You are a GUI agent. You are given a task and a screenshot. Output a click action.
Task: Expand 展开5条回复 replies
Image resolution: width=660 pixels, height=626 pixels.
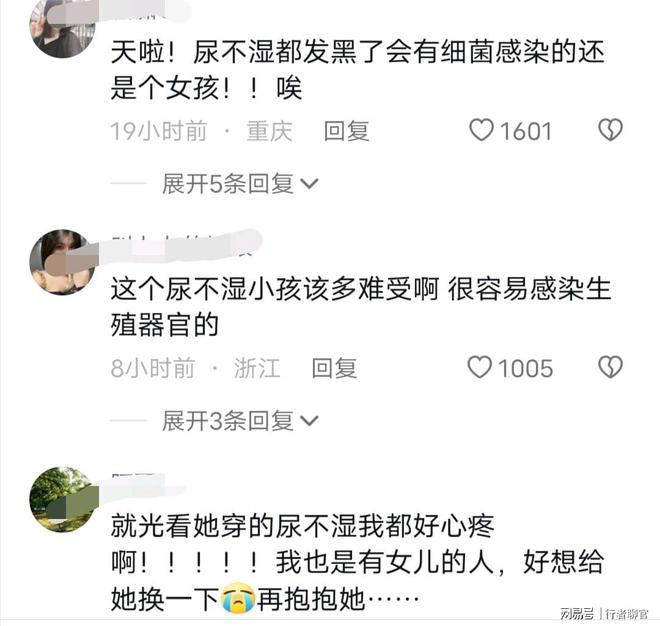(239, 183)
